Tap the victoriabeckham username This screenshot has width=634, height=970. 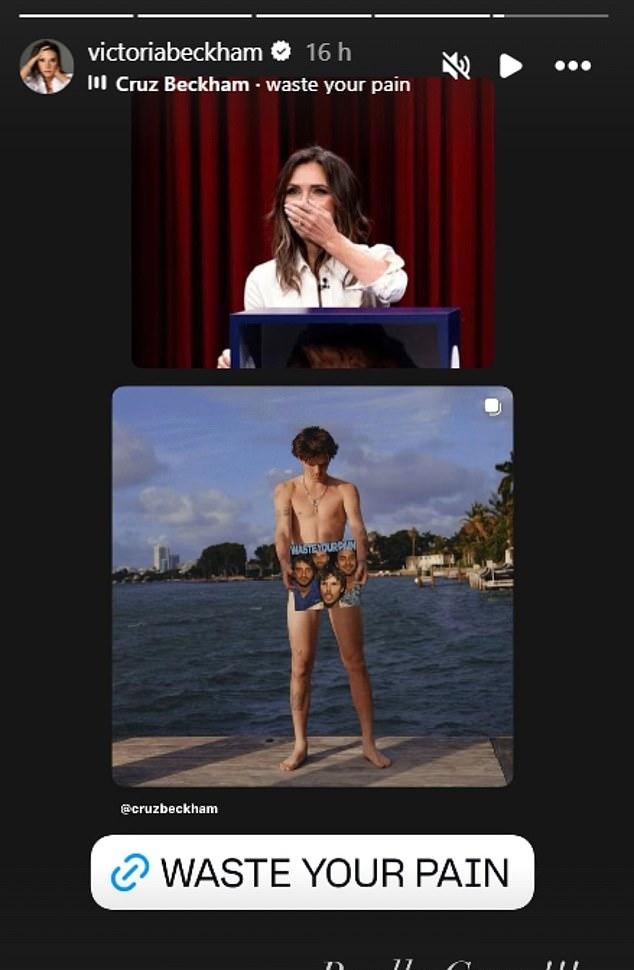(x=174, y=52)
